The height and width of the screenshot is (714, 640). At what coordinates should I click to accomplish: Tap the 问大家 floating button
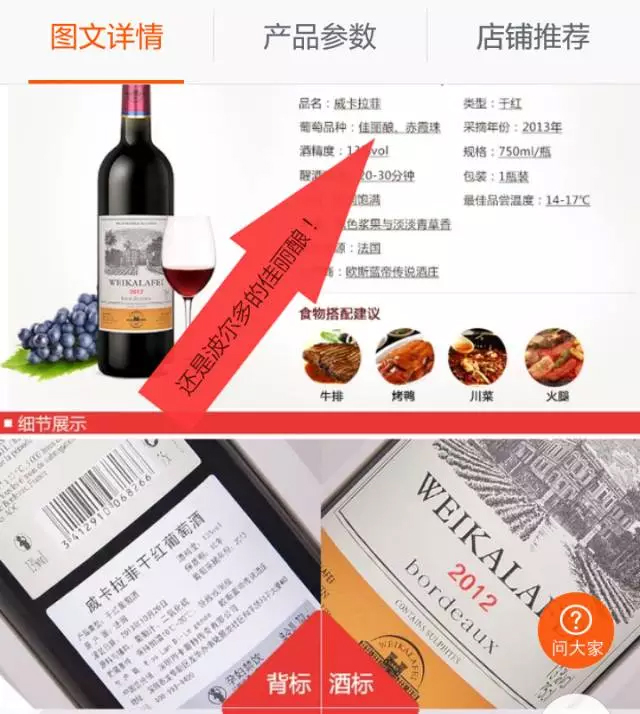[x=578, y=629]
